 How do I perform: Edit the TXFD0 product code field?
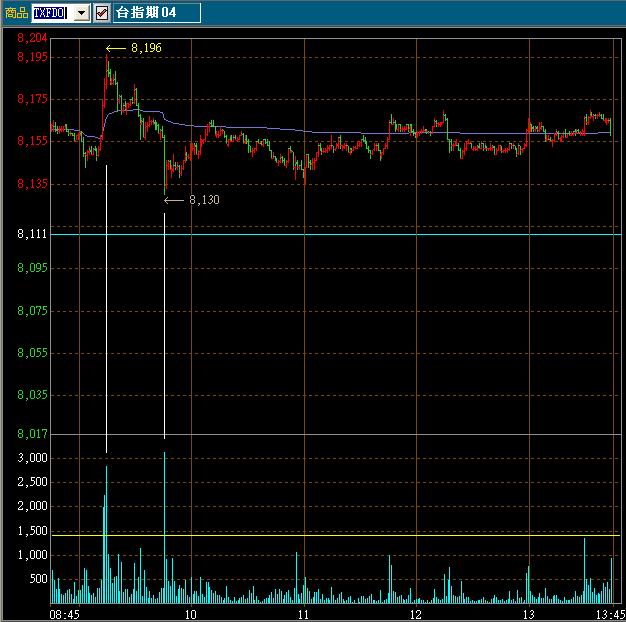(x=52, y=13)
